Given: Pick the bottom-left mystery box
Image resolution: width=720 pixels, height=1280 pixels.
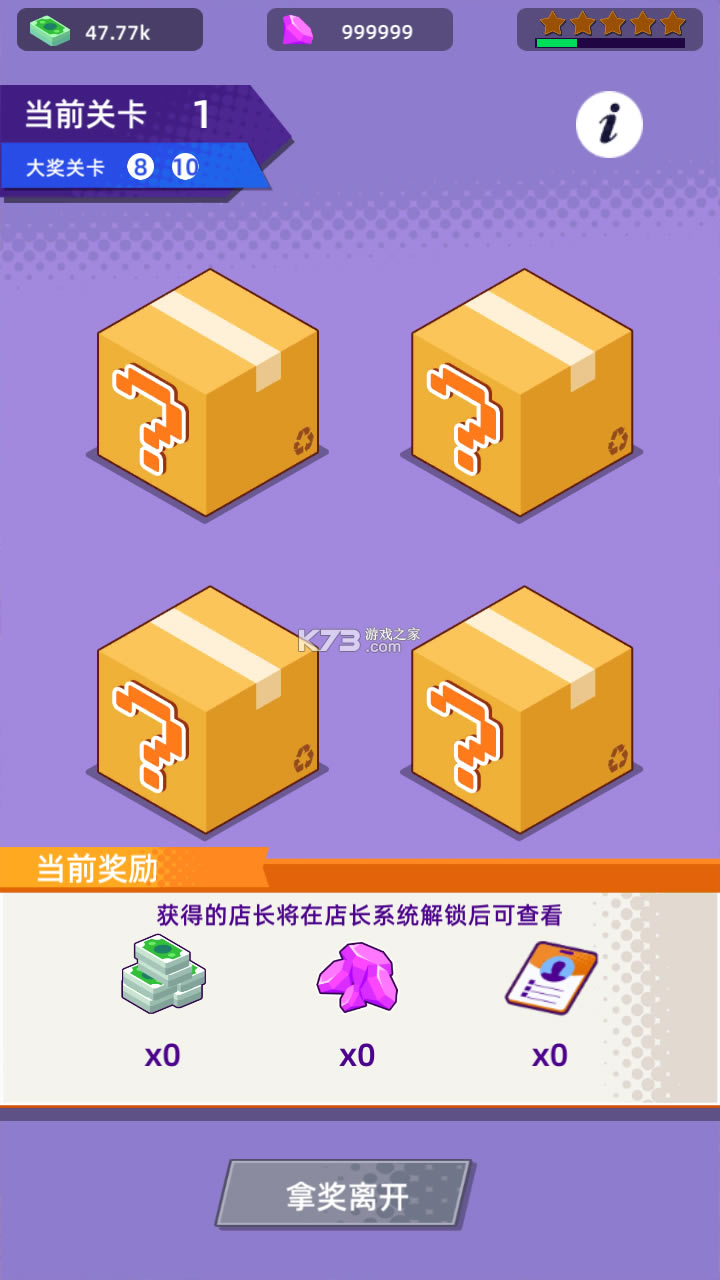Looking at the screenshot, I should click(x=208, y=712).
